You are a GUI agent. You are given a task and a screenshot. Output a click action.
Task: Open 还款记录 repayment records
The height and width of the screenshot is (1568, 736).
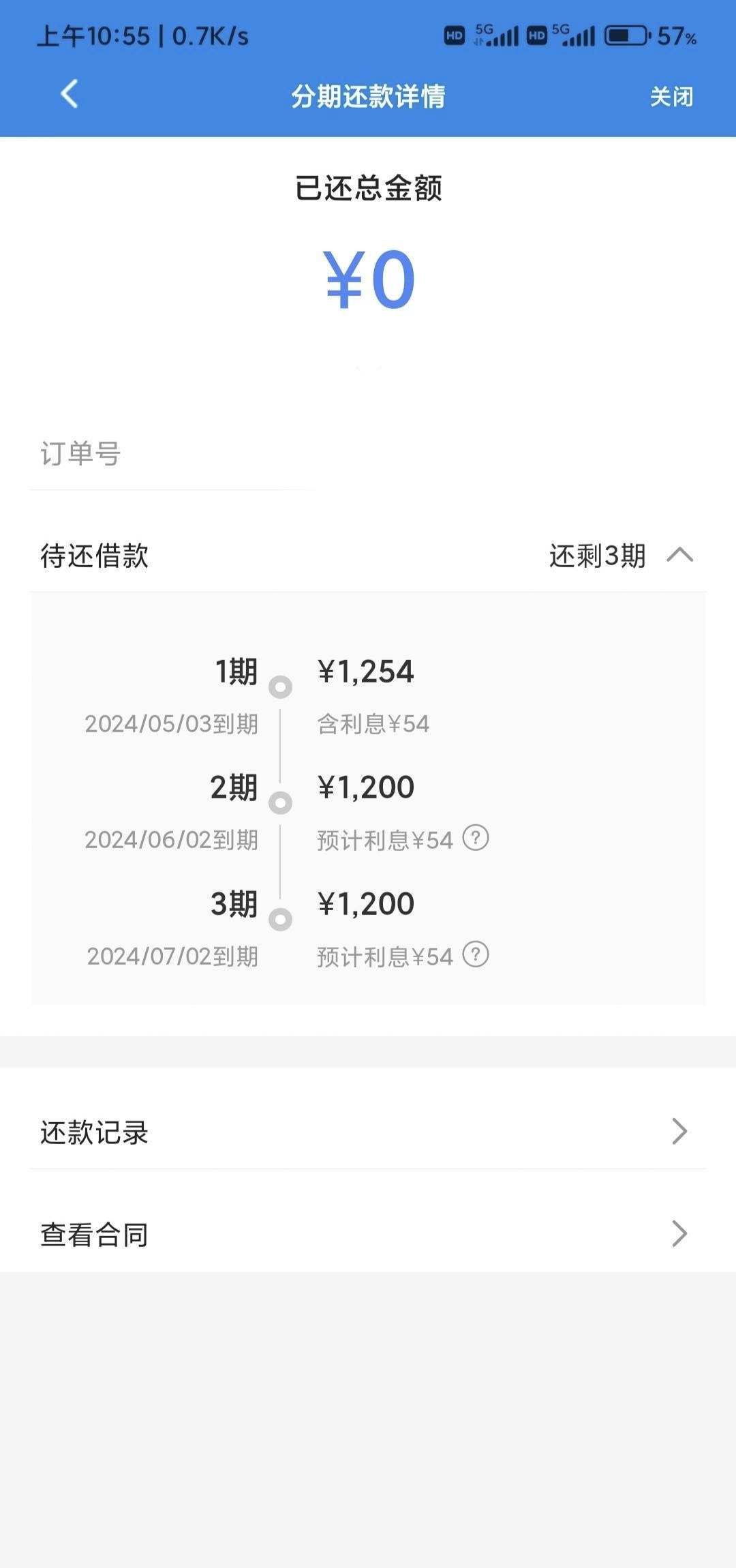click(368, 1132)
